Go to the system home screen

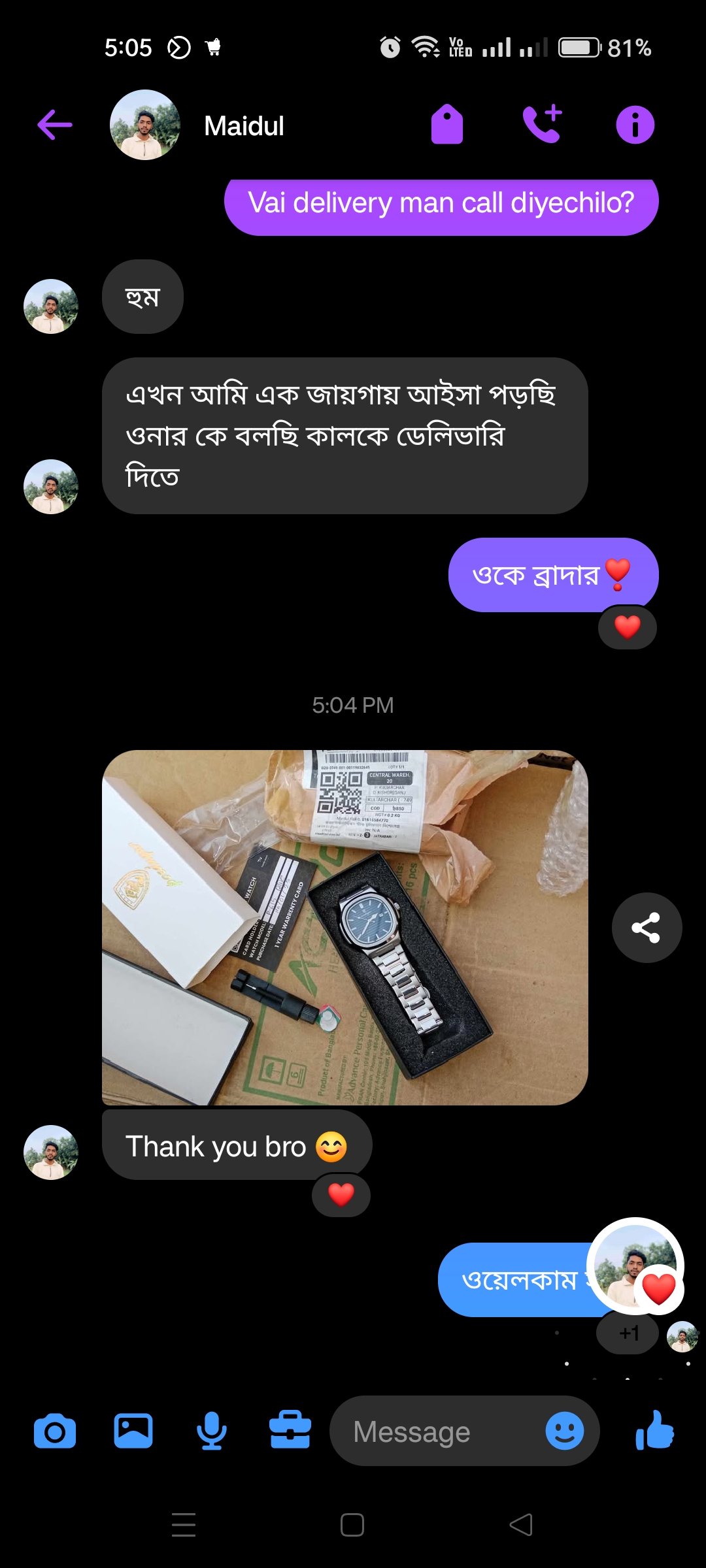coord(352,1525)
